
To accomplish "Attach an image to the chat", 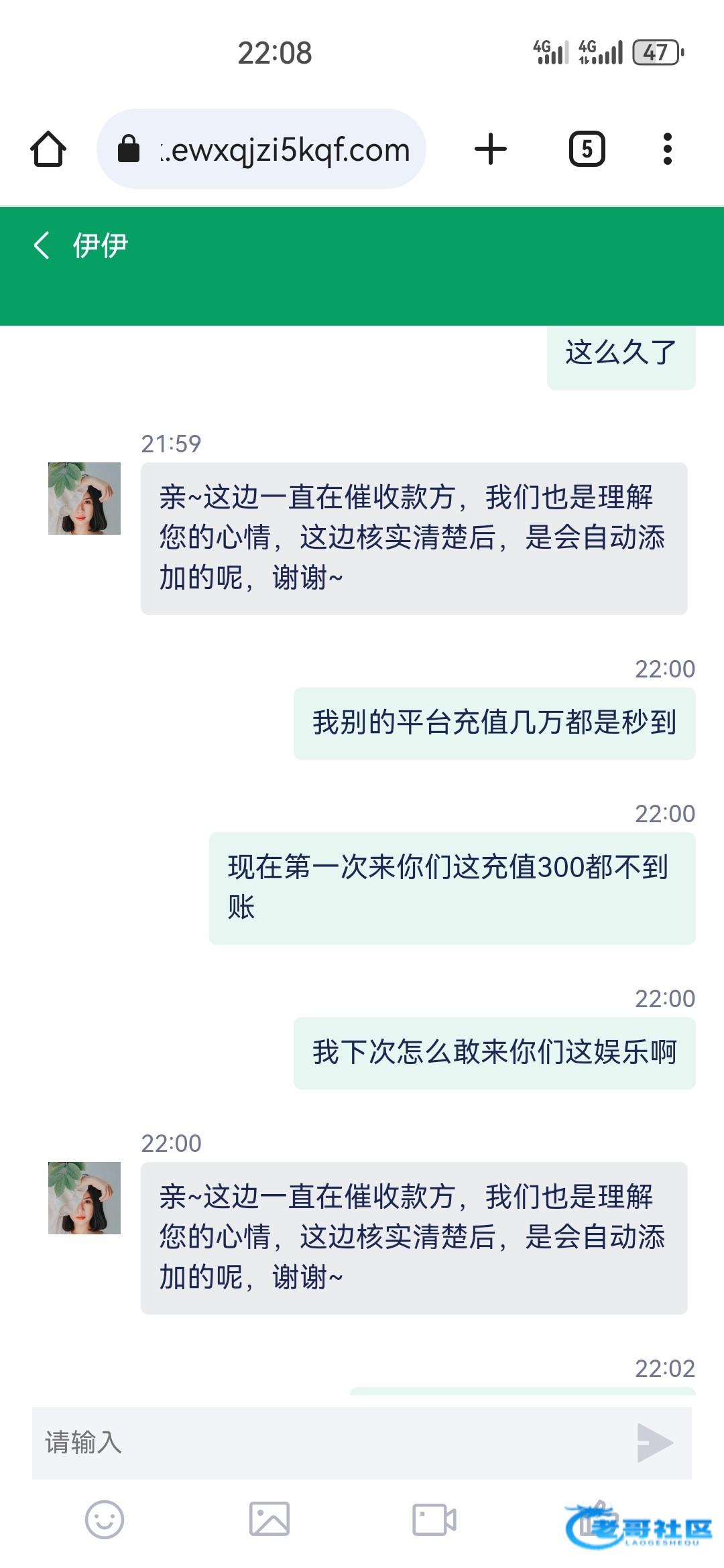I will pyautogui.click(x=269, y=1519).
